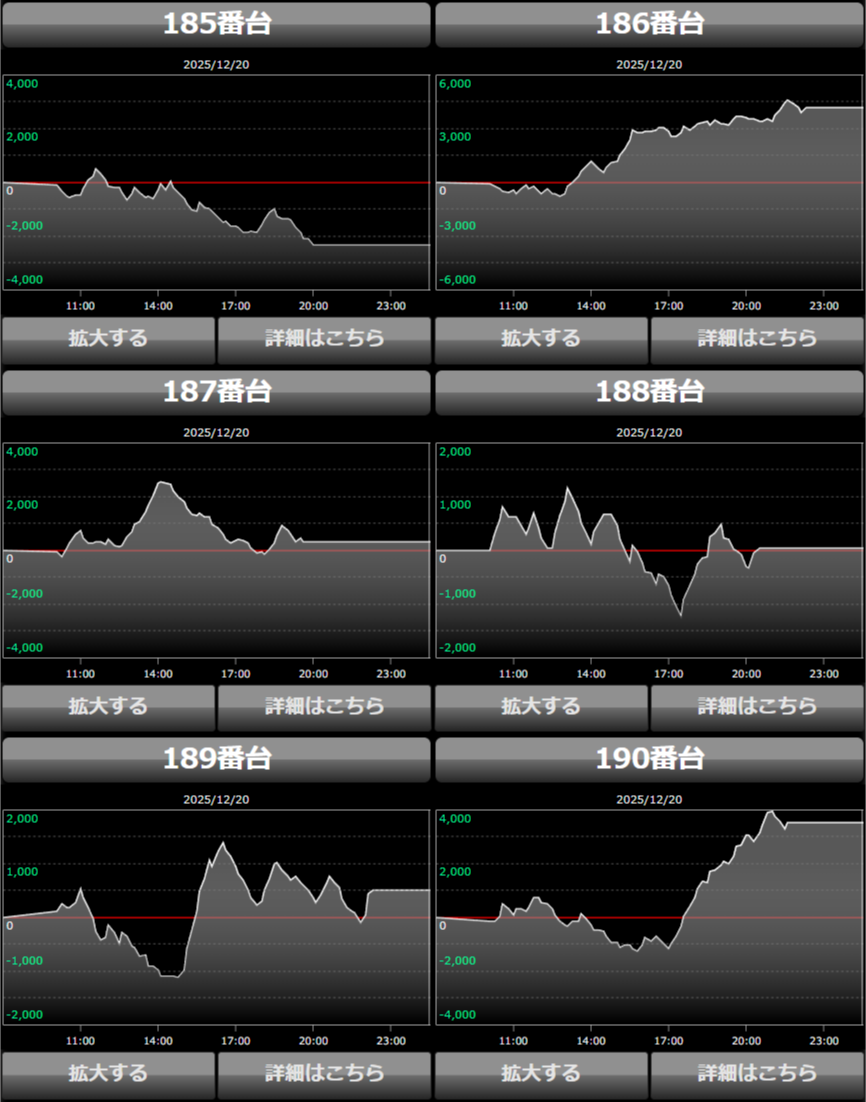Tap 拡大する under the 185番台 graph

108,339
